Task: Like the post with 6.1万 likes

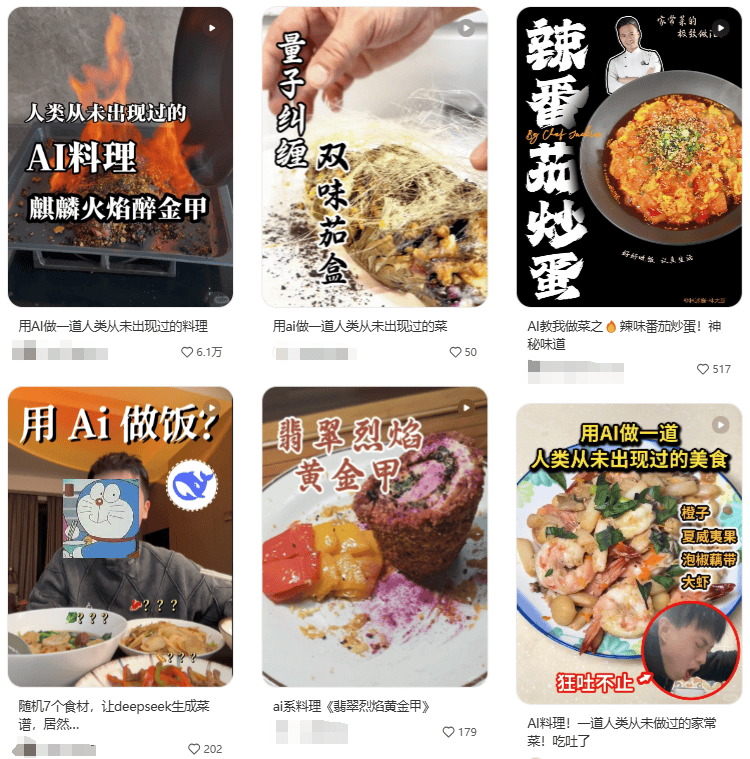Action: pos(187,352)
